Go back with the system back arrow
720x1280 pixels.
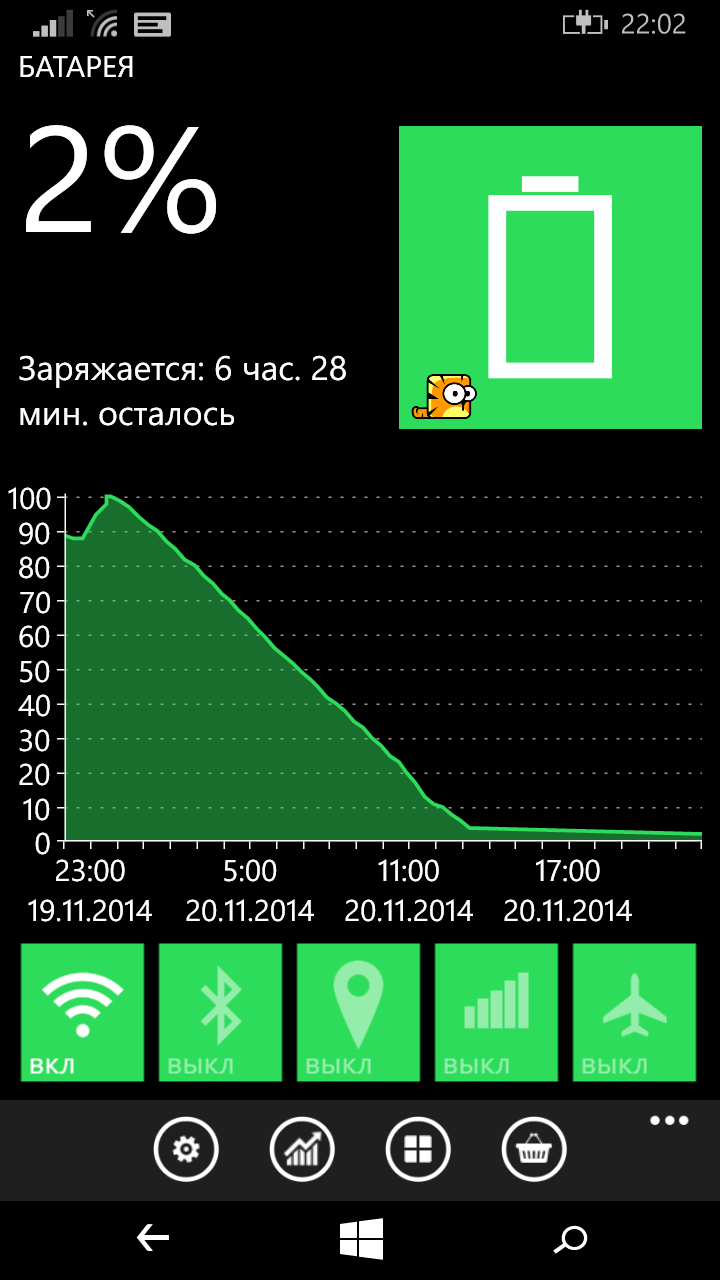coord(153,1240)
